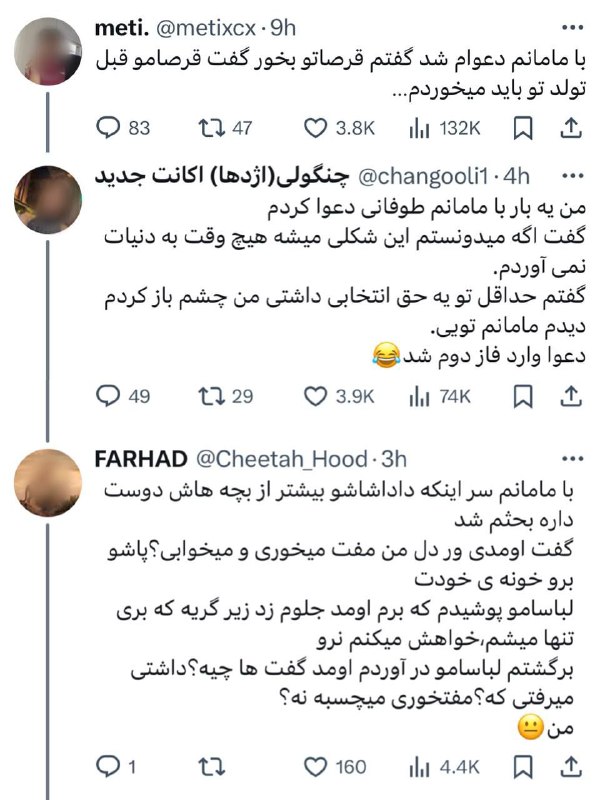Image resolution: width=600 pixels, height=800 pixels.
Task: Reply to FARHAD's tweet
Action: [x=107, y=767]
